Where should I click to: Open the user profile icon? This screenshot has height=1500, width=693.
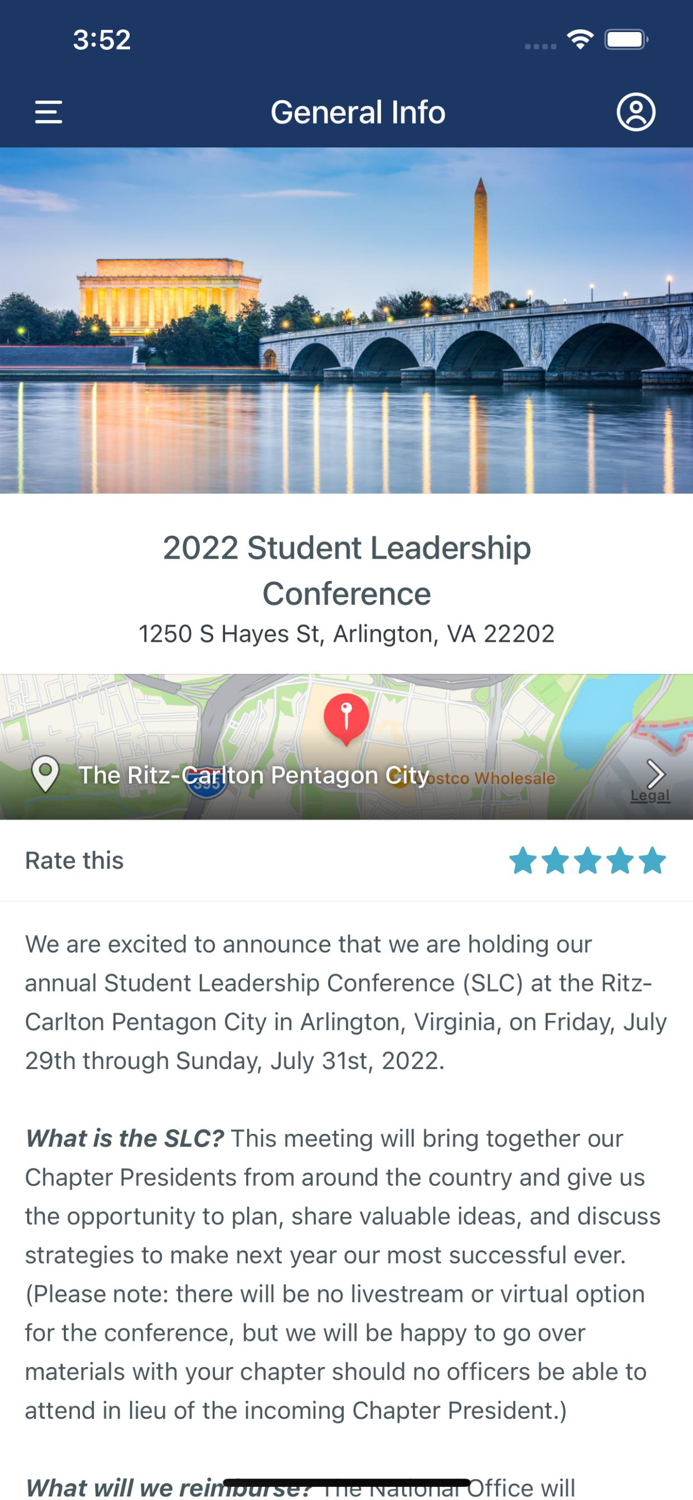point(636,112)
